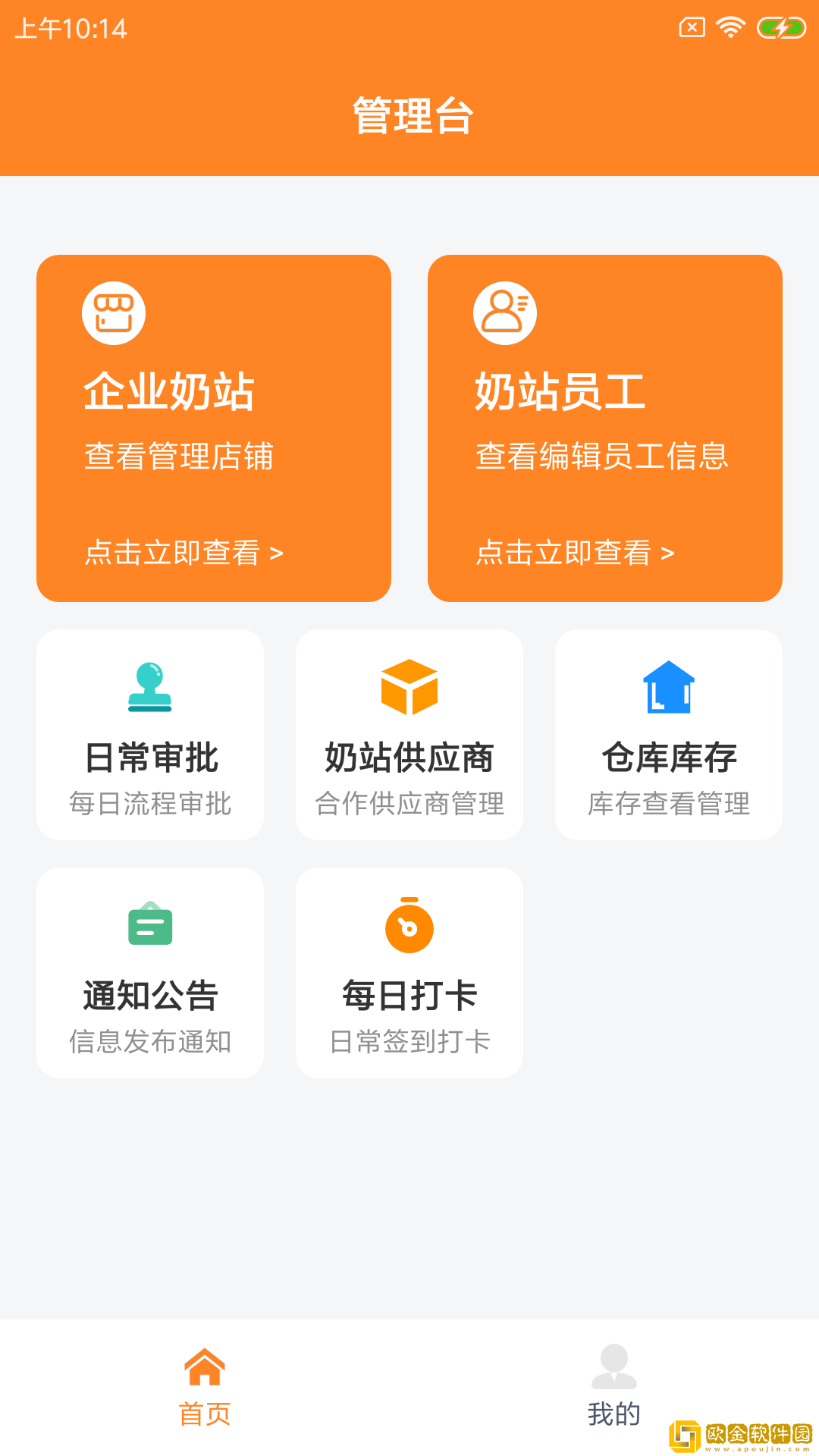The image size is (819, 1456).
Task: Click the green announcement icon for 通知公告
Action: point(150,926)
